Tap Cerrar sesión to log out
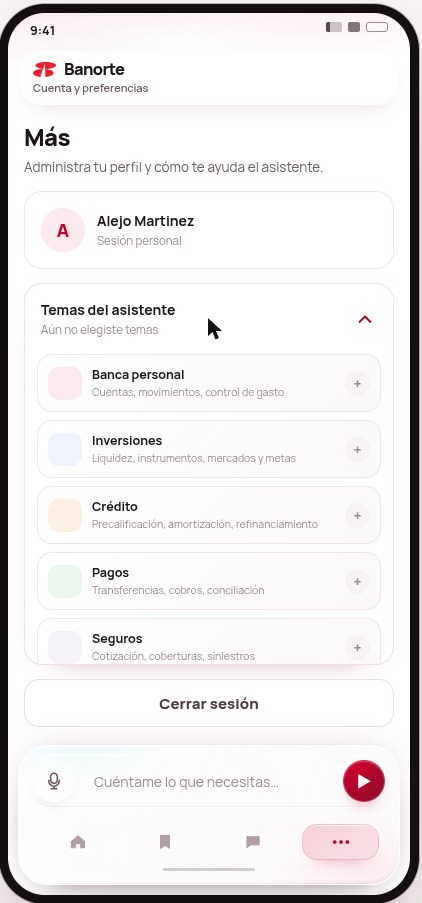This screenshot has height=903, width=422. point(209,703)
